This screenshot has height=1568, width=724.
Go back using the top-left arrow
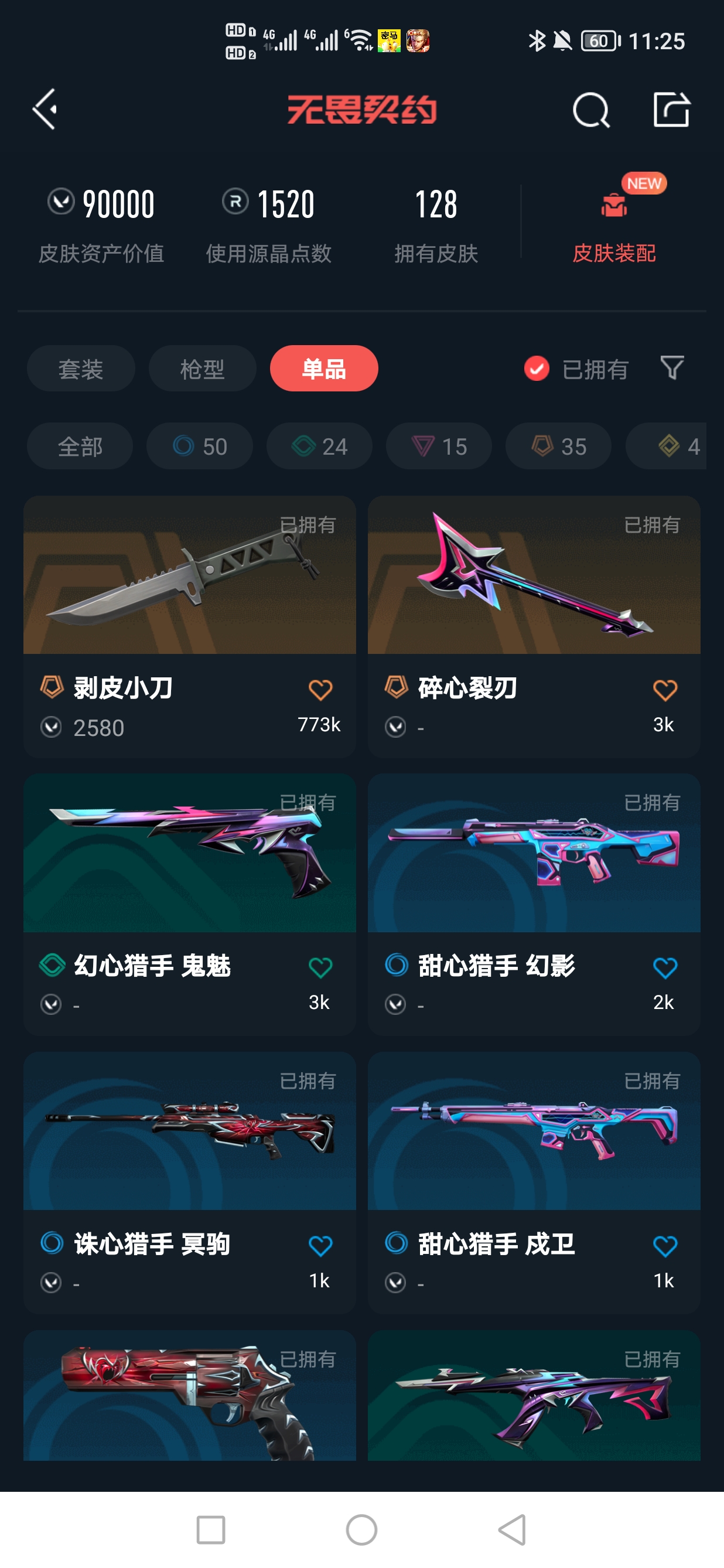click(45, 110)
